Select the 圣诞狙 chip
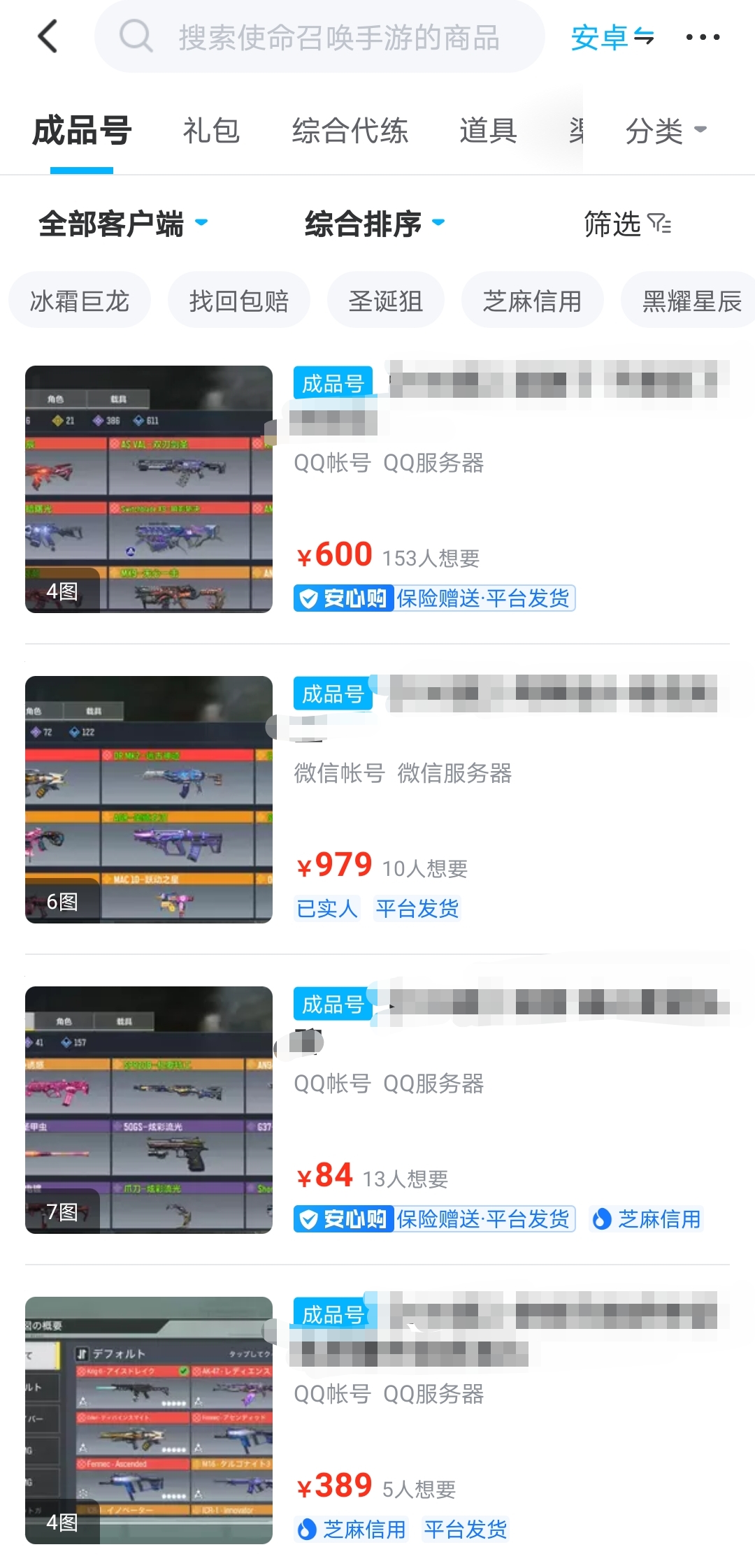Screen dimensions: 755x1568 pyautogui.click(x=385, y=301)
